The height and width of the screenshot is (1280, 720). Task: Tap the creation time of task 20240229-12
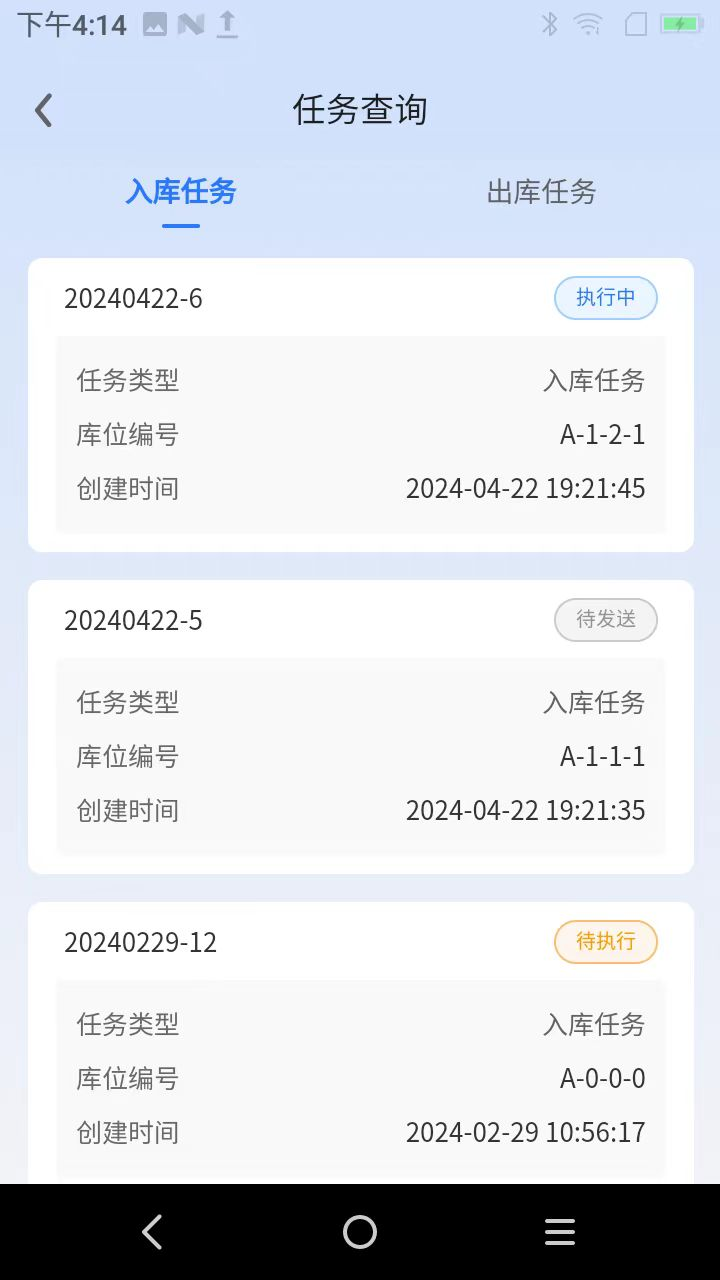pyautogui.click(x=525, y=1132)
